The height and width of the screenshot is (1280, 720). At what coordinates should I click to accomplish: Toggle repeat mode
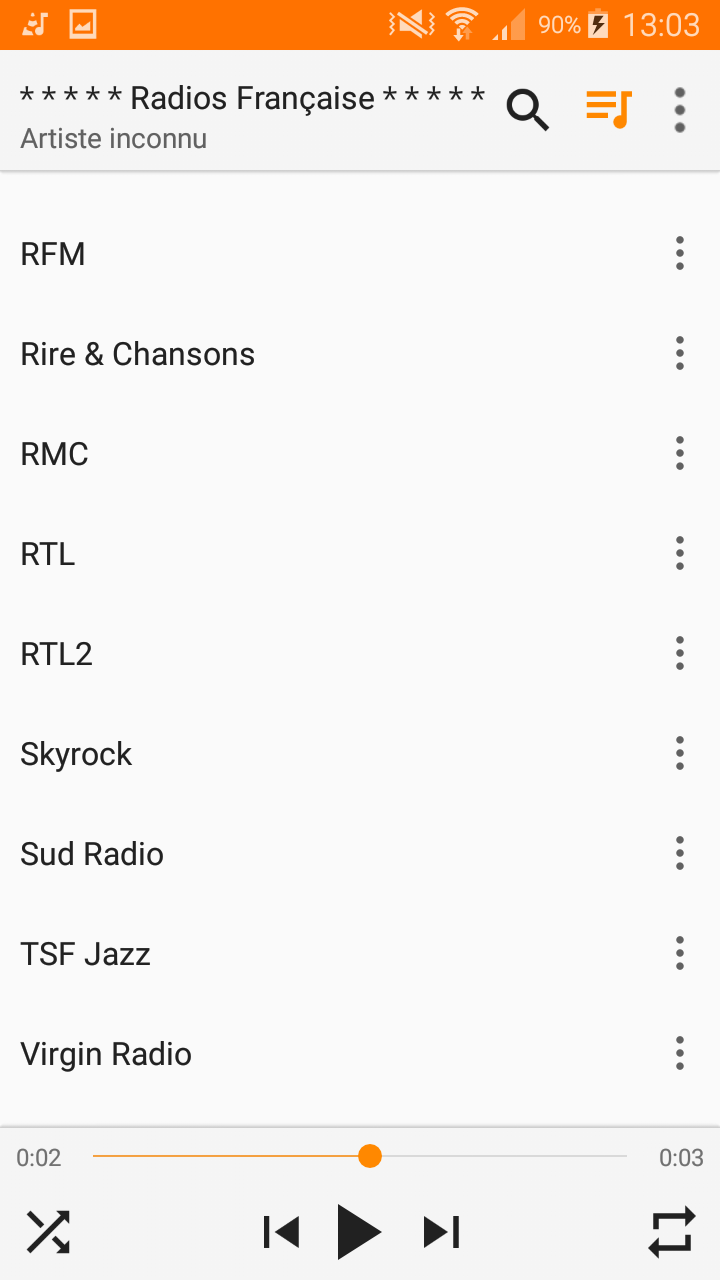(671, 1232)
